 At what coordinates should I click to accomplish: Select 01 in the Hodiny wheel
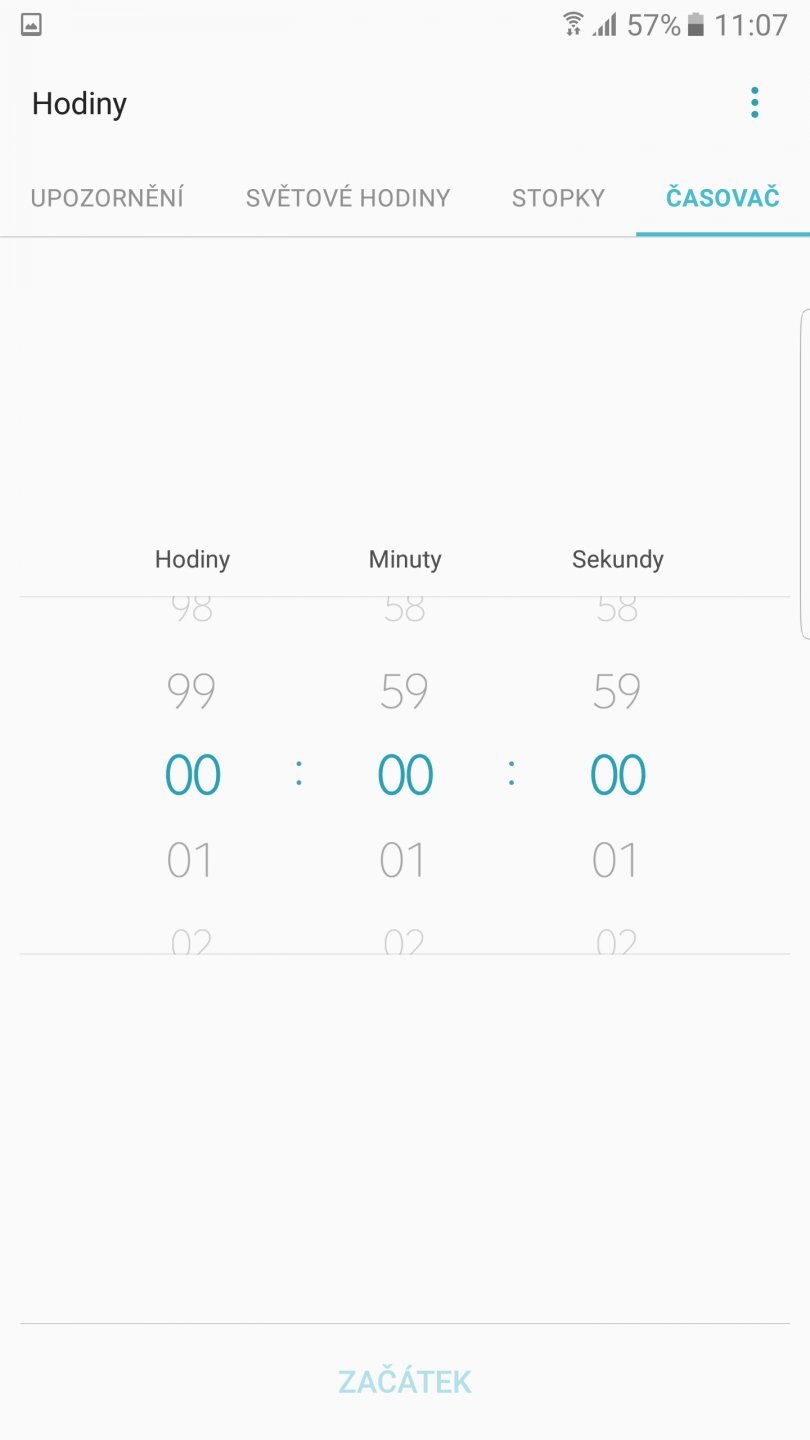point(191,858)
